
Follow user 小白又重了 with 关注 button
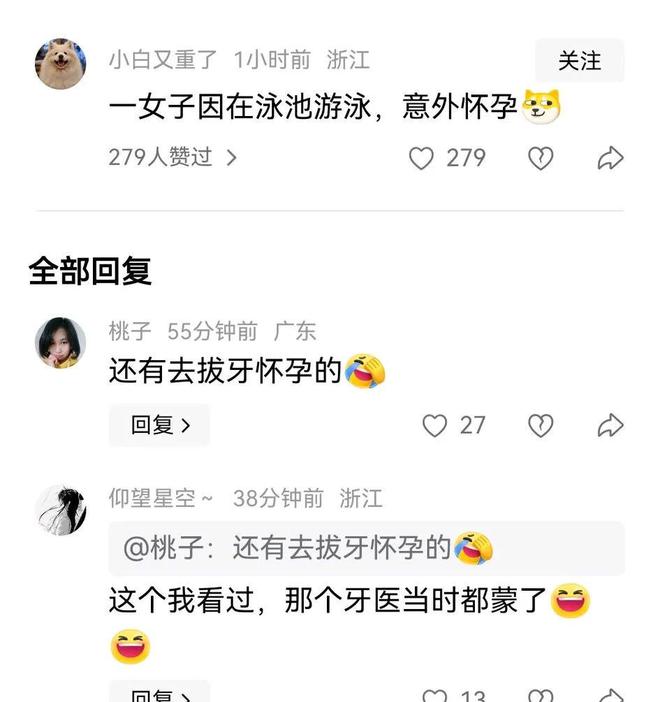[579, 61]
